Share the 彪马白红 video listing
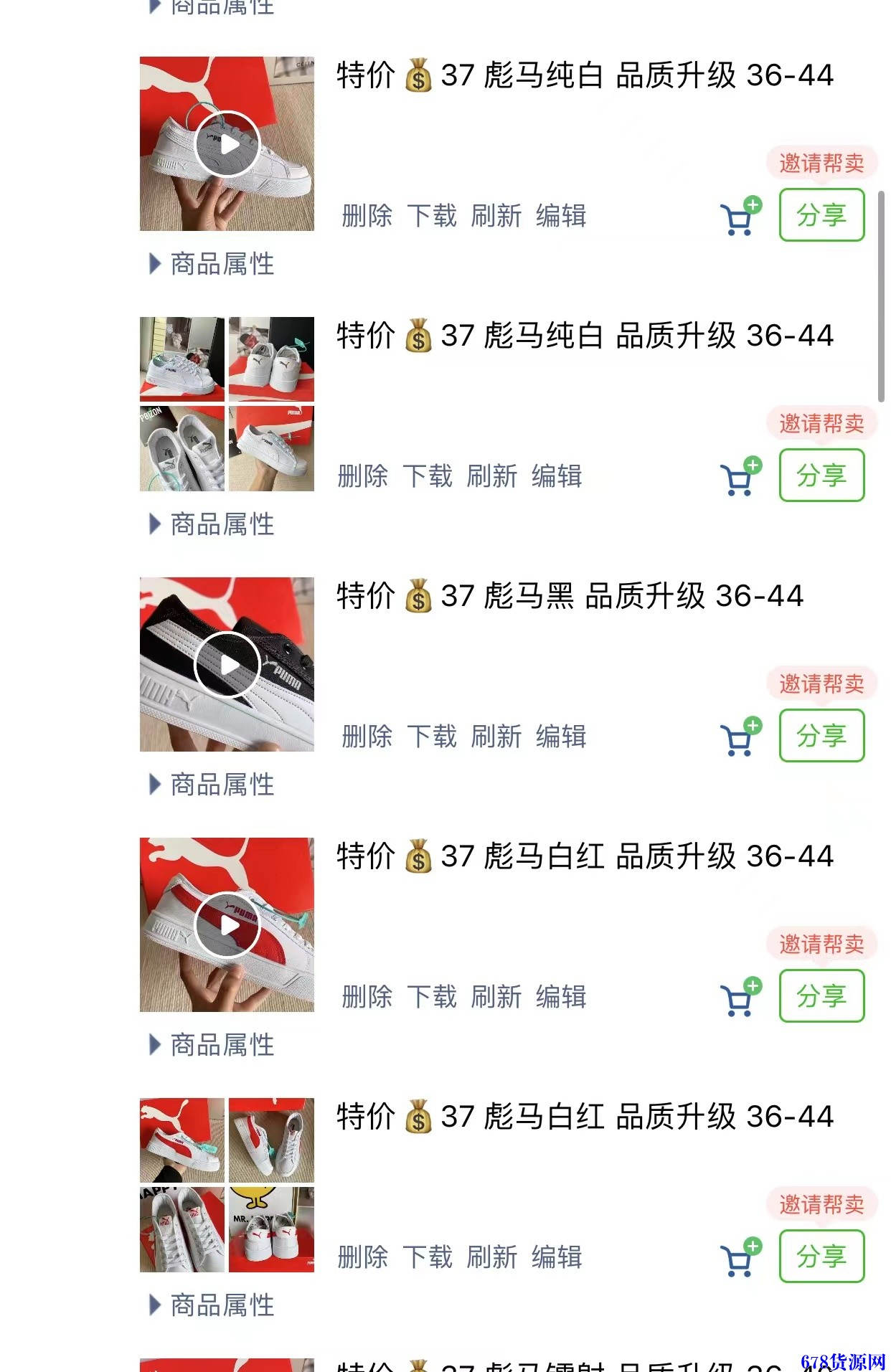 821,996
